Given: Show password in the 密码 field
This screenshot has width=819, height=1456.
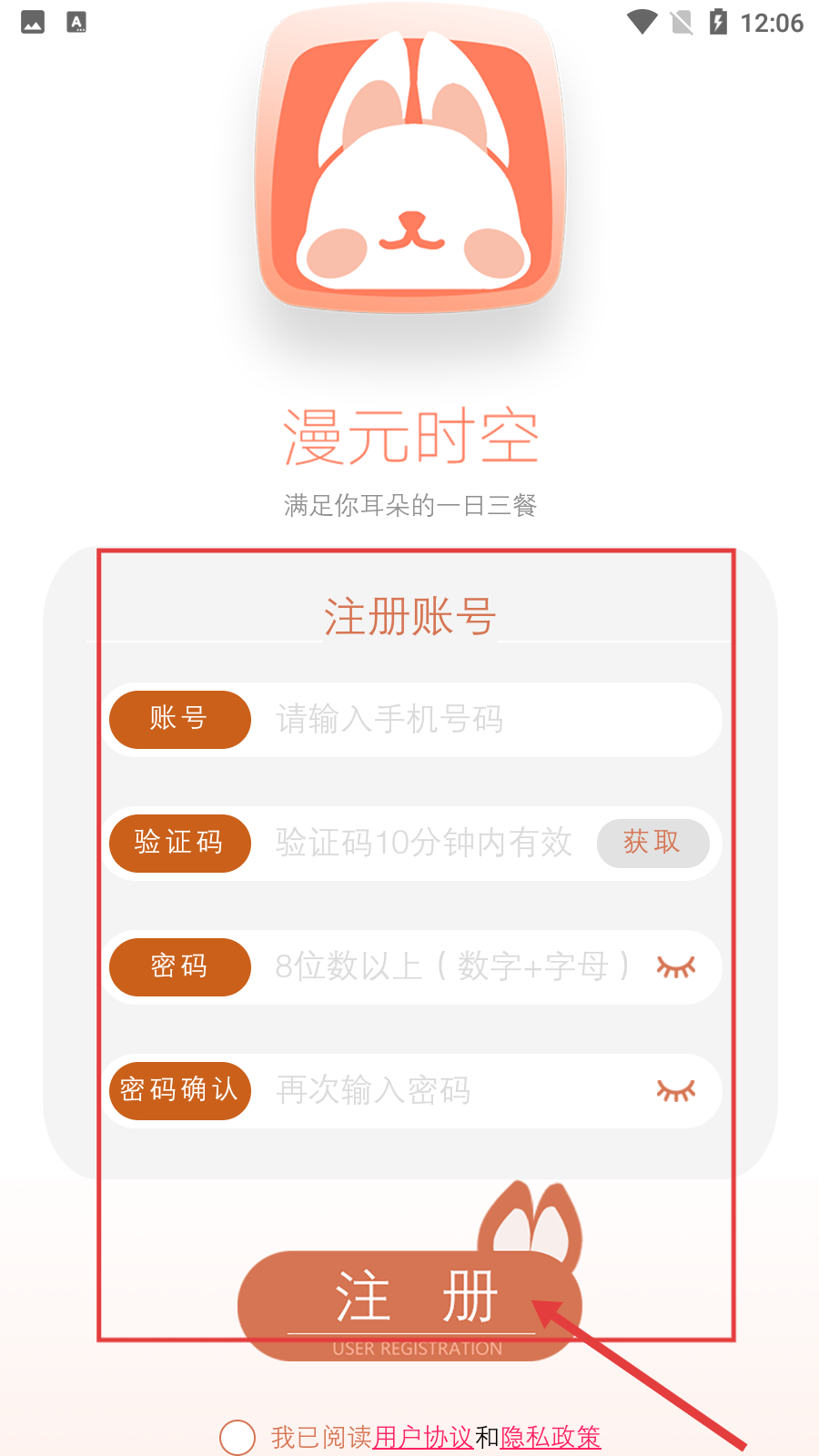Looking at the screenshot, I should (x=675, y=966).
